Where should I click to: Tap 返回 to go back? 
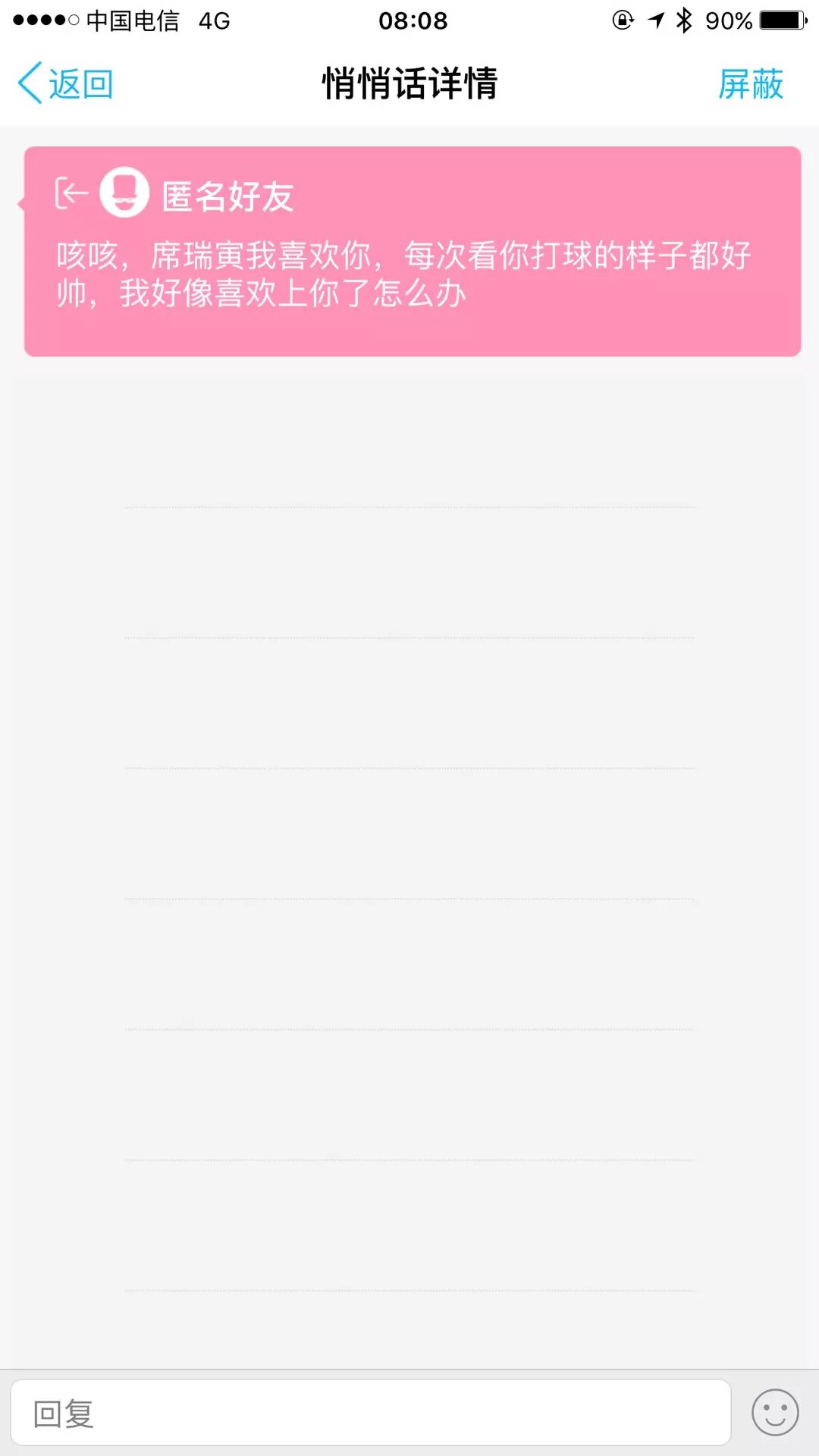click(66, 83)
